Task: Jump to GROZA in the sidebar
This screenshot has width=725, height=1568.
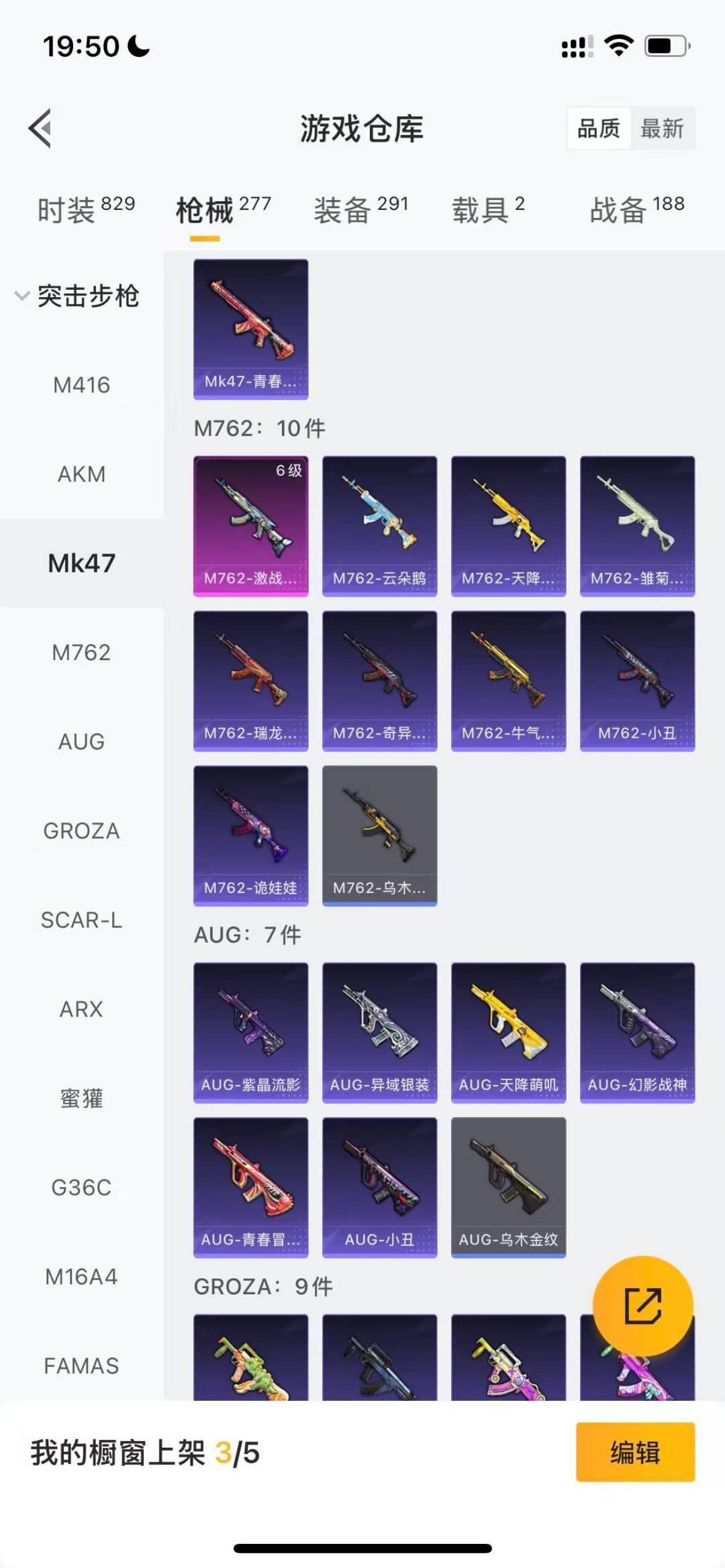Action: pyautogui.click(x=81, y=831)
